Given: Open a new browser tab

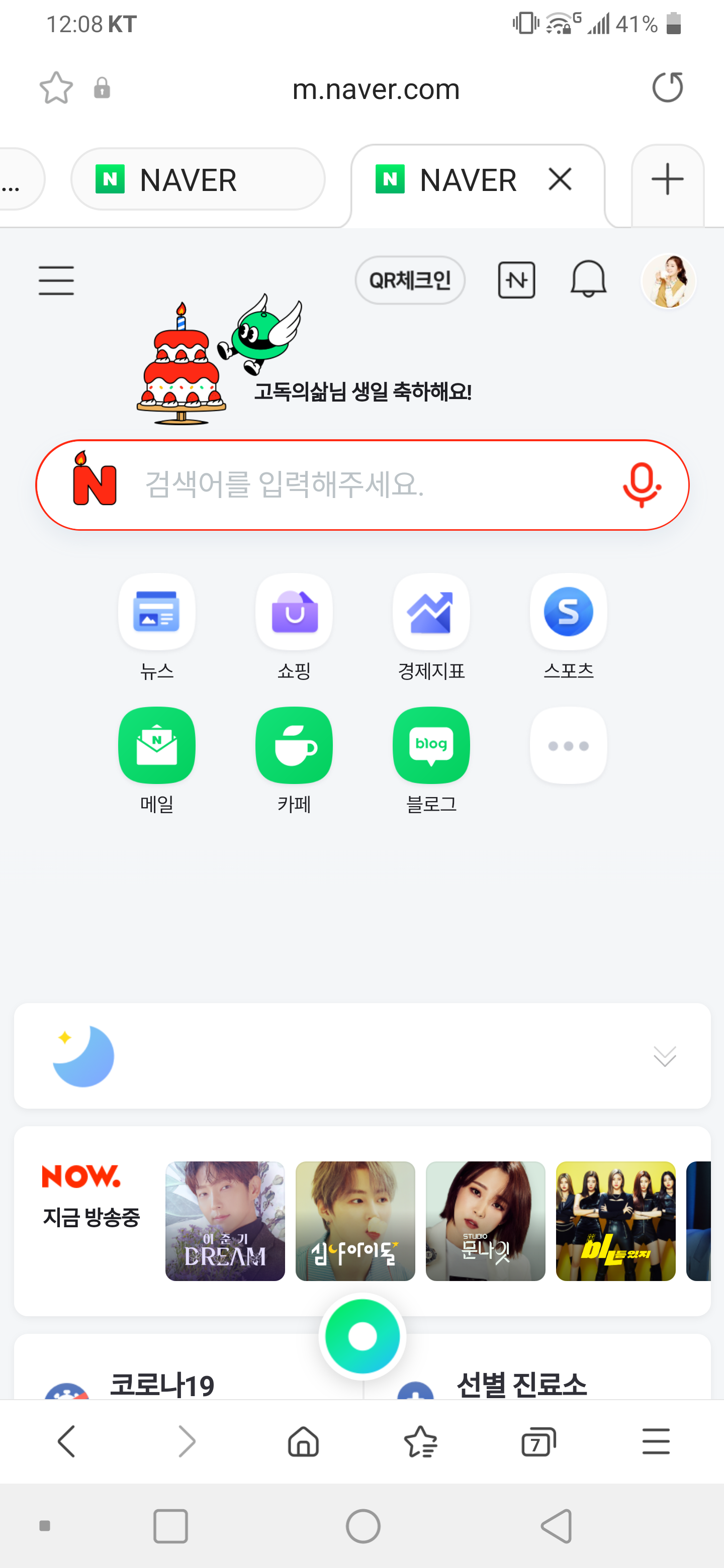Looking at the screenshot, I should [667, 179].
